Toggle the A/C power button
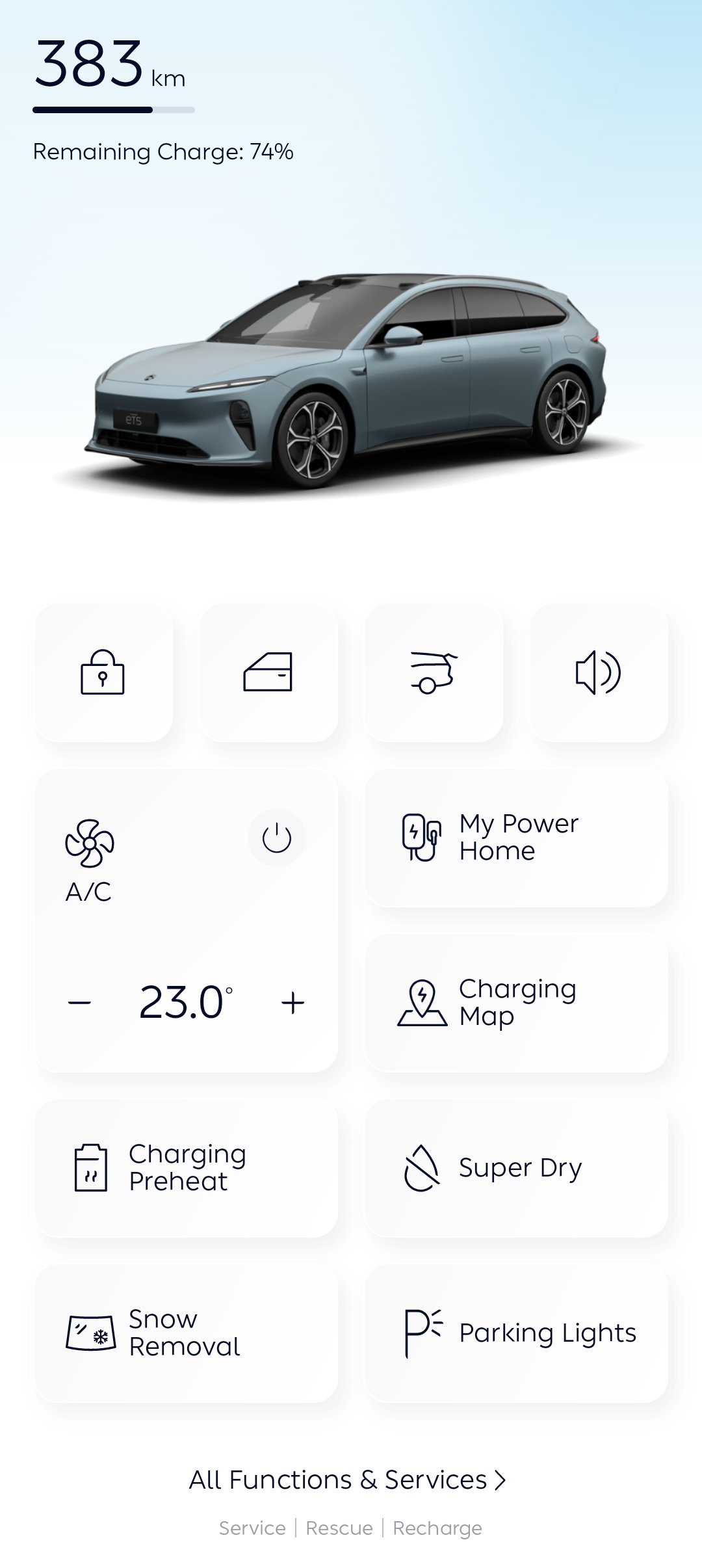702x1568 pixels. point(276,838)
